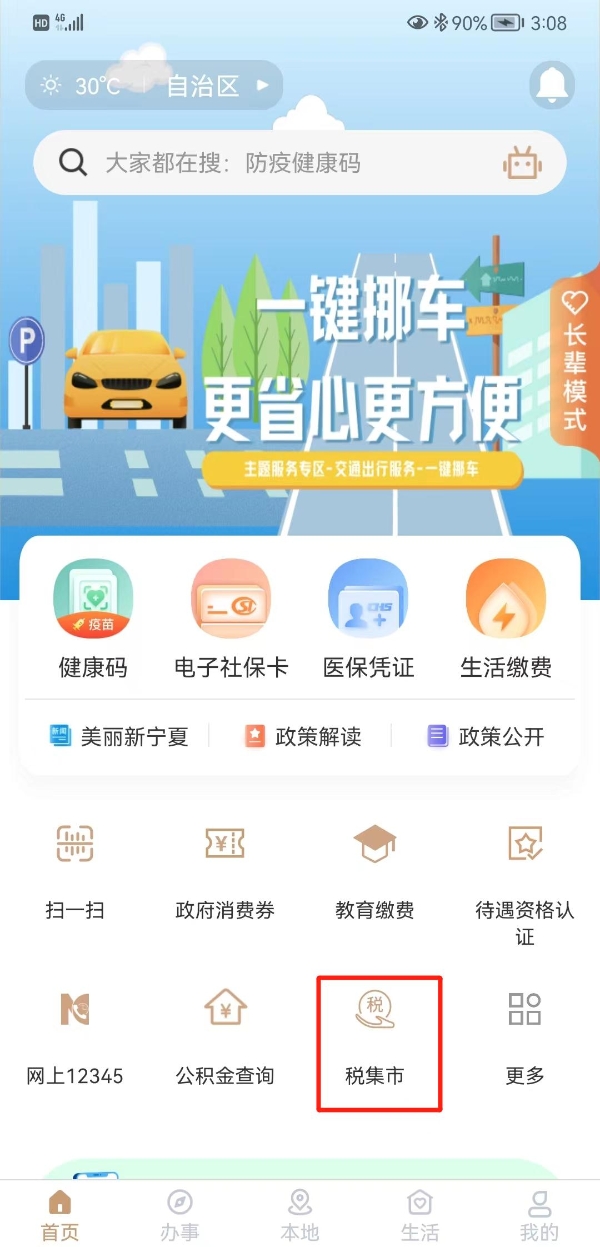
Task: Open 医保凭证 service
Action: (x=368, y=620)
